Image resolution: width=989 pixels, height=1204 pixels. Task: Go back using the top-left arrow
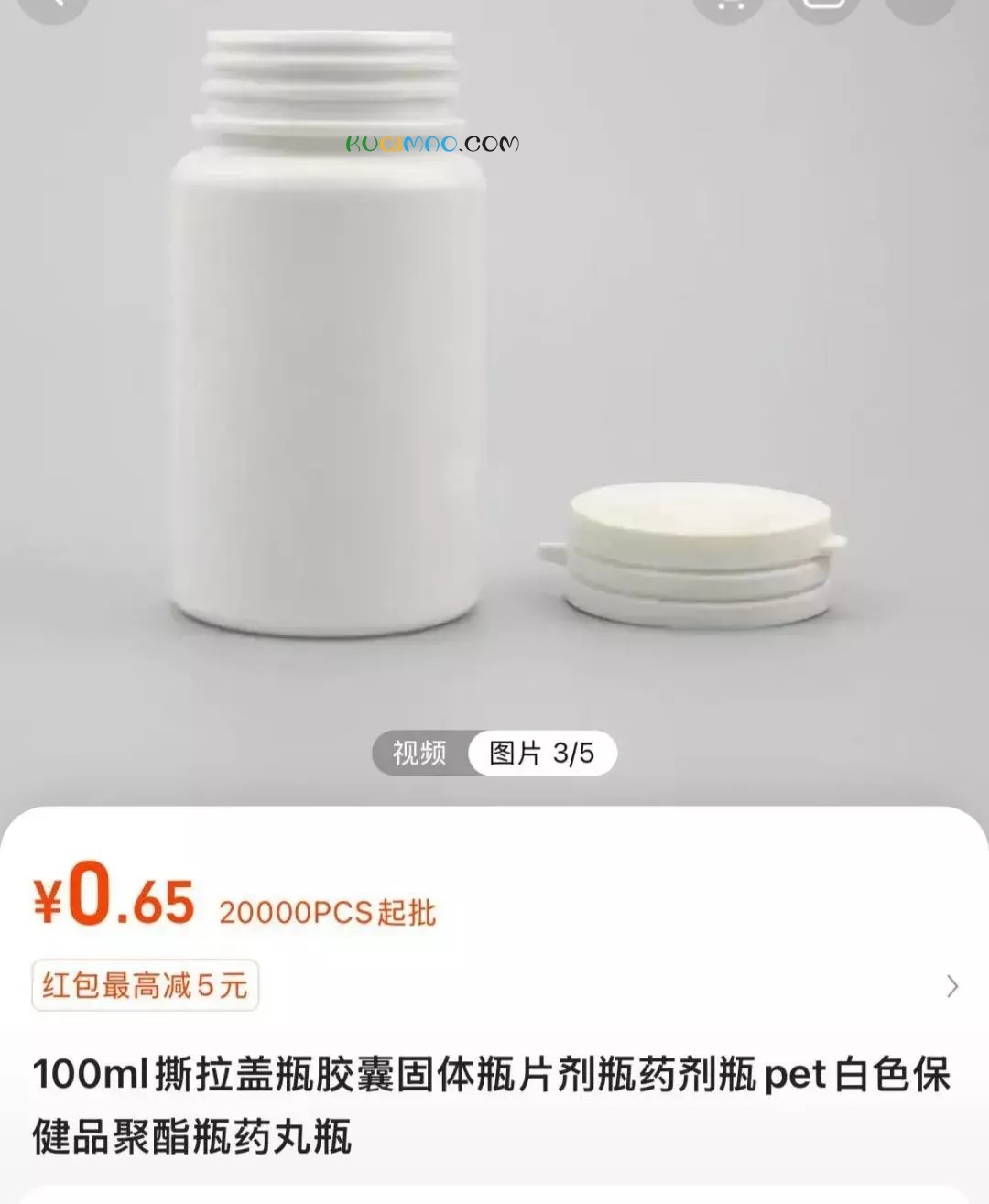53,5
